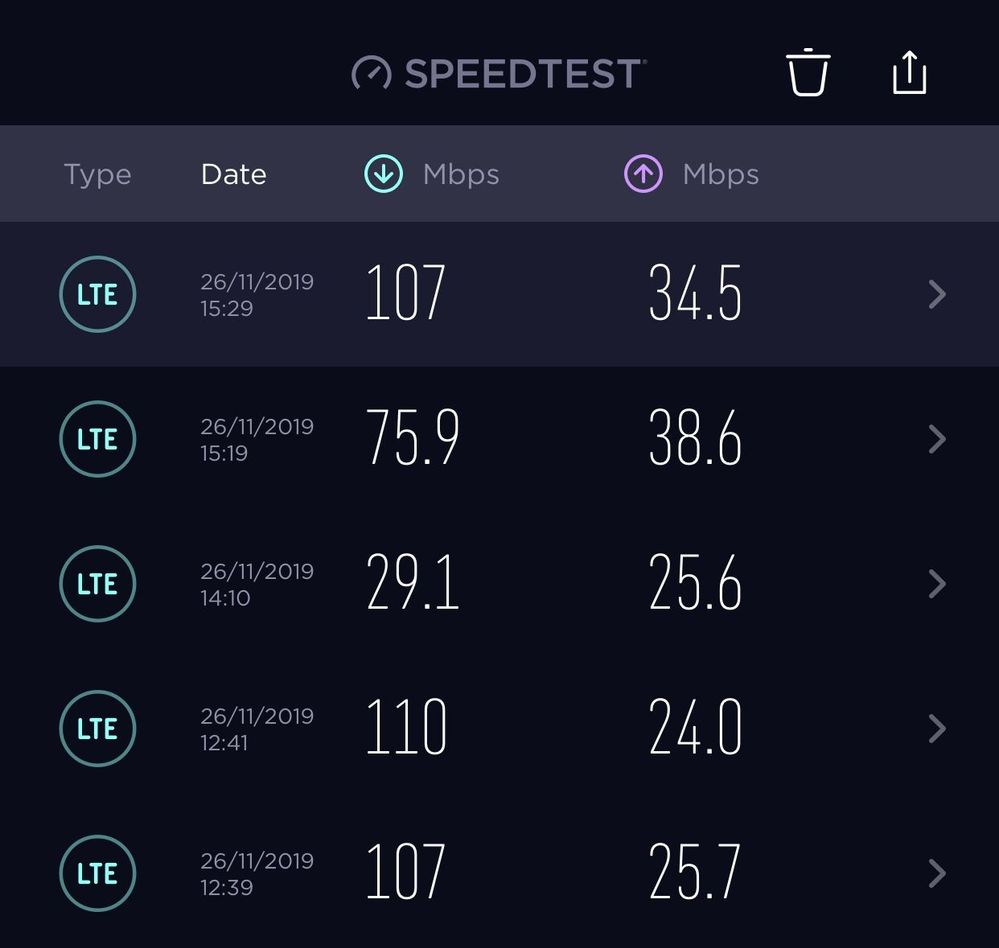Show the 12:41 test with 110 download

[500, 729]
